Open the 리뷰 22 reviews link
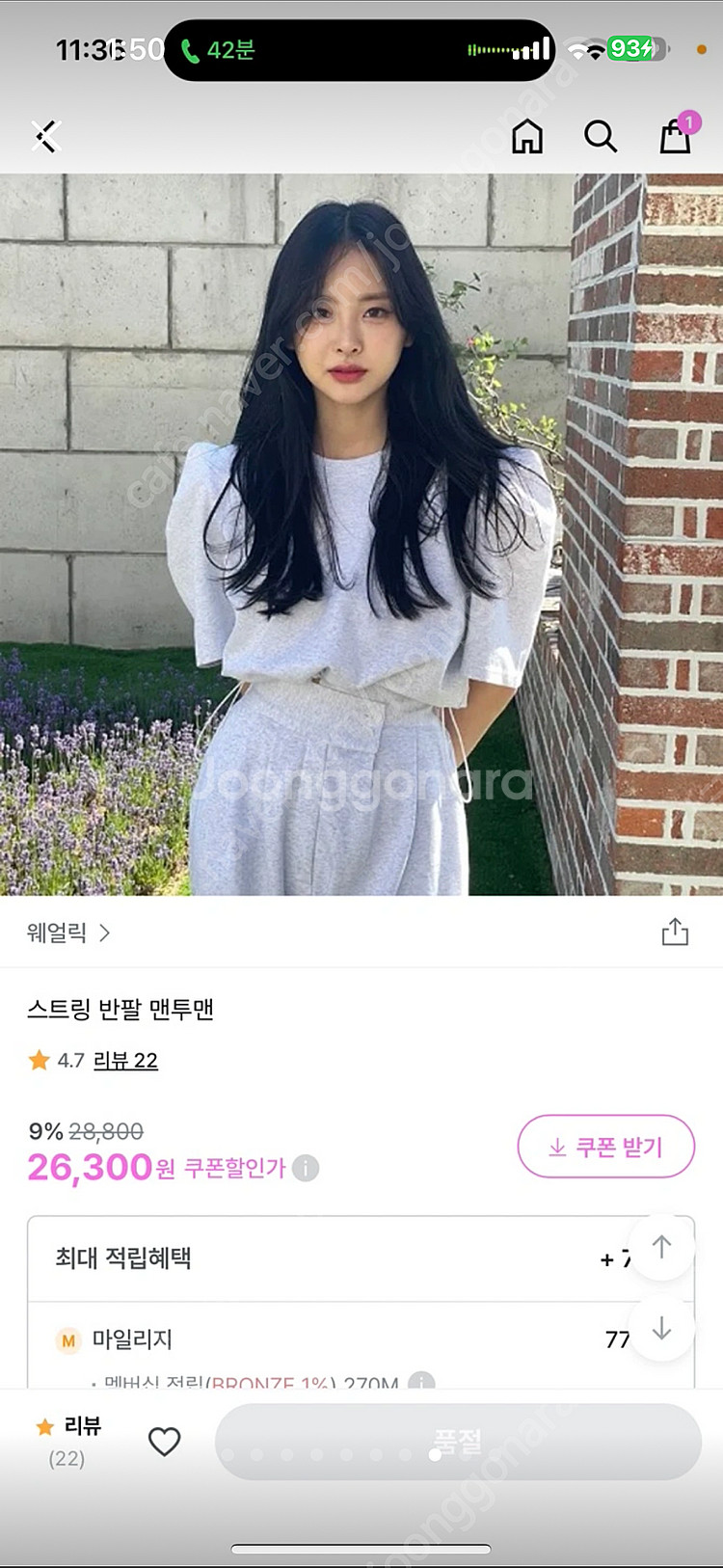The image size is (723, 1568). tap(125, 1061)
